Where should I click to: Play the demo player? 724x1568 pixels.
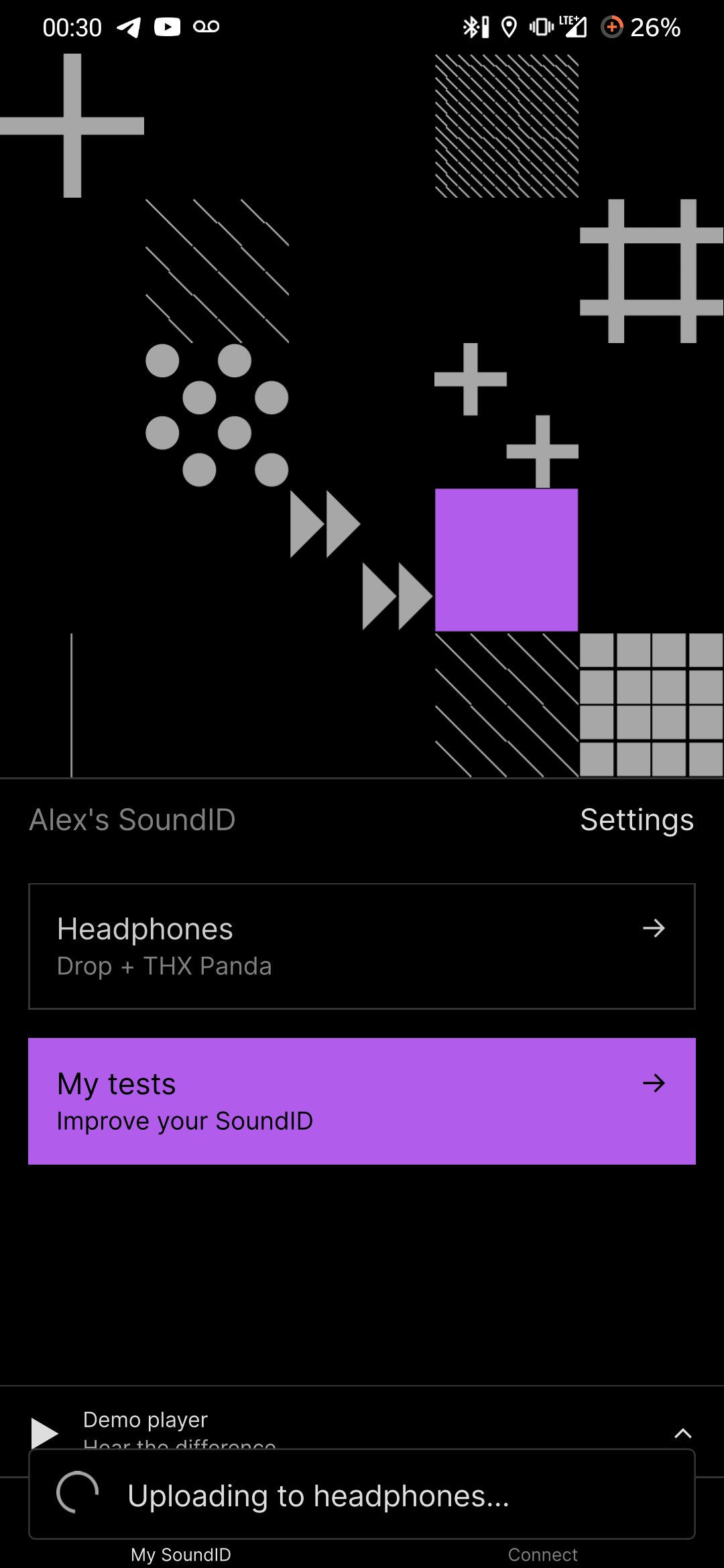(x=45, y=1432)
